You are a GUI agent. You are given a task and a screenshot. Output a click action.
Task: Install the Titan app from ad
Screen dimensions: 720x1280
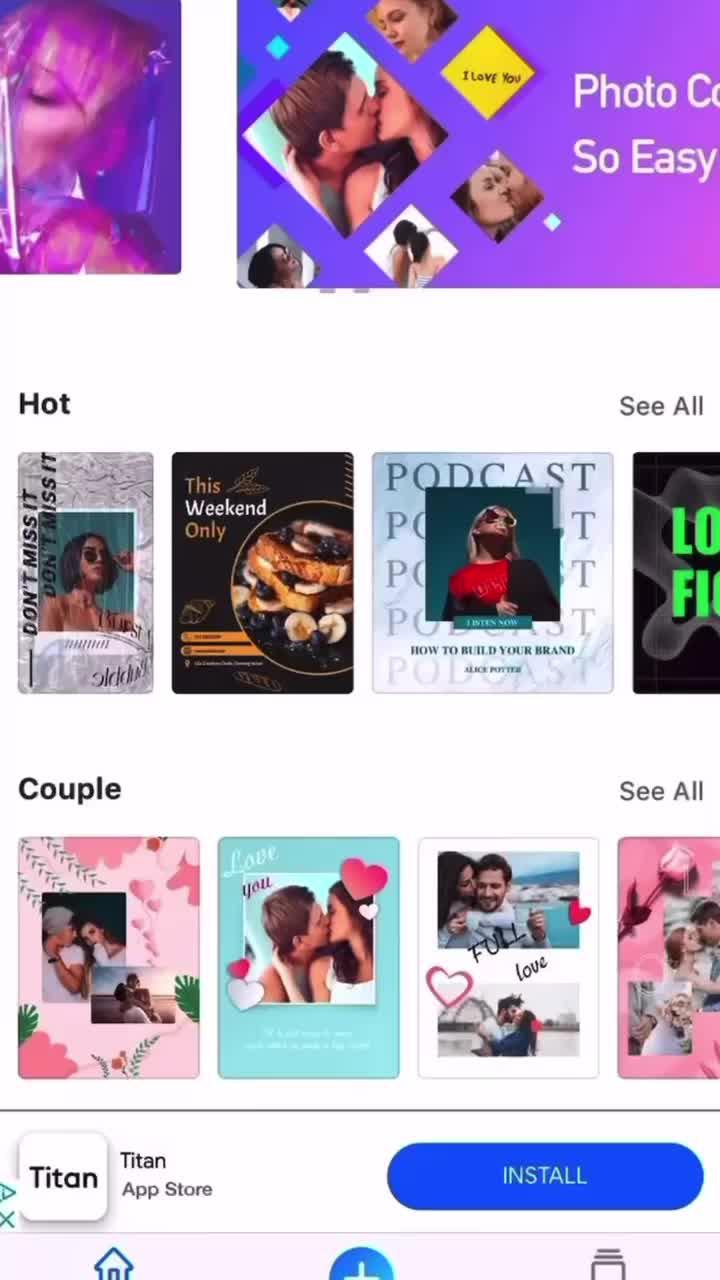(x=545, y=1176)
